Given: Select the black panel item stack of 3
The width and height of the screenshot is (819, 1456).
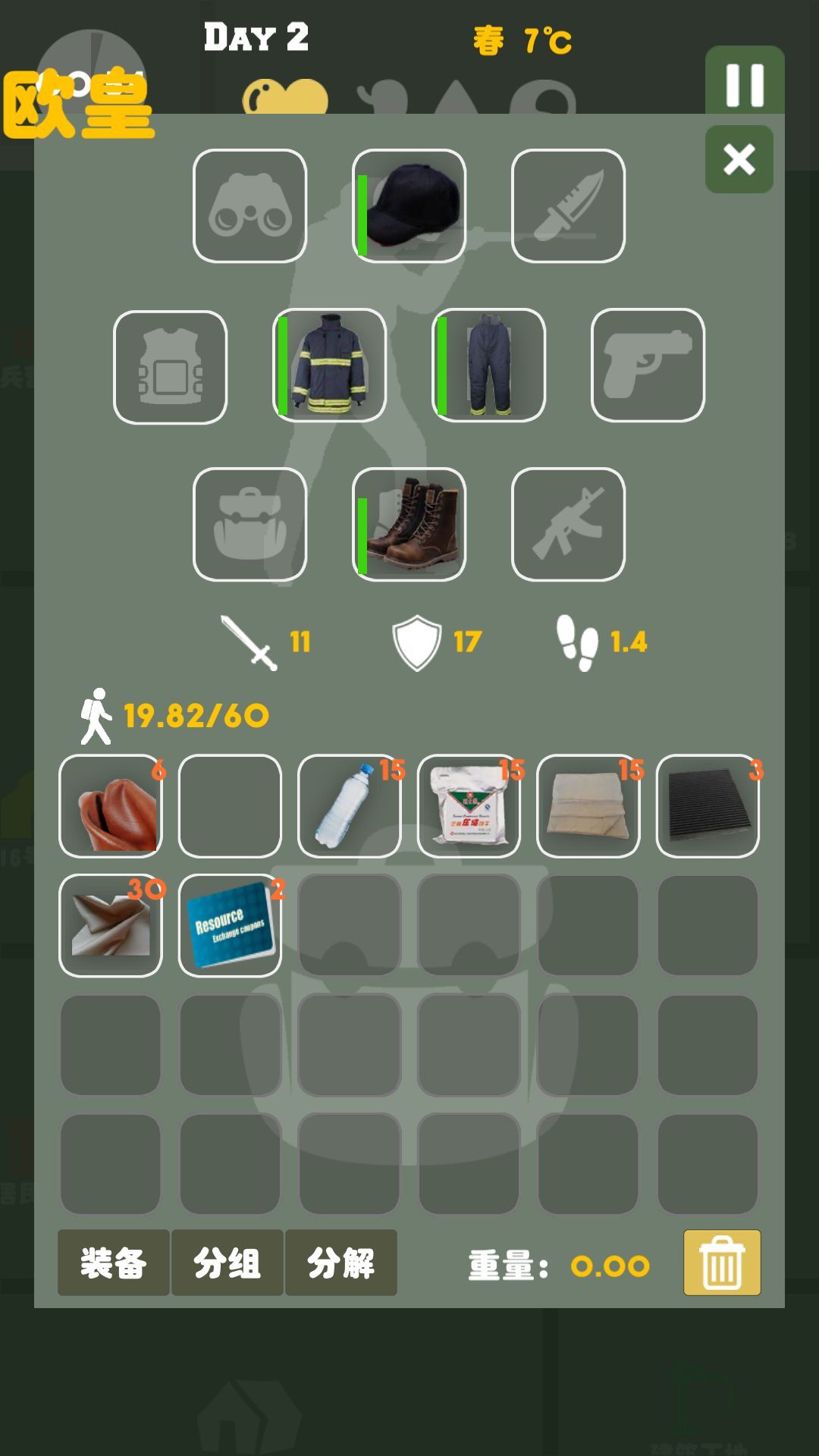Looking at the screenshot, I should click(707, 805).
